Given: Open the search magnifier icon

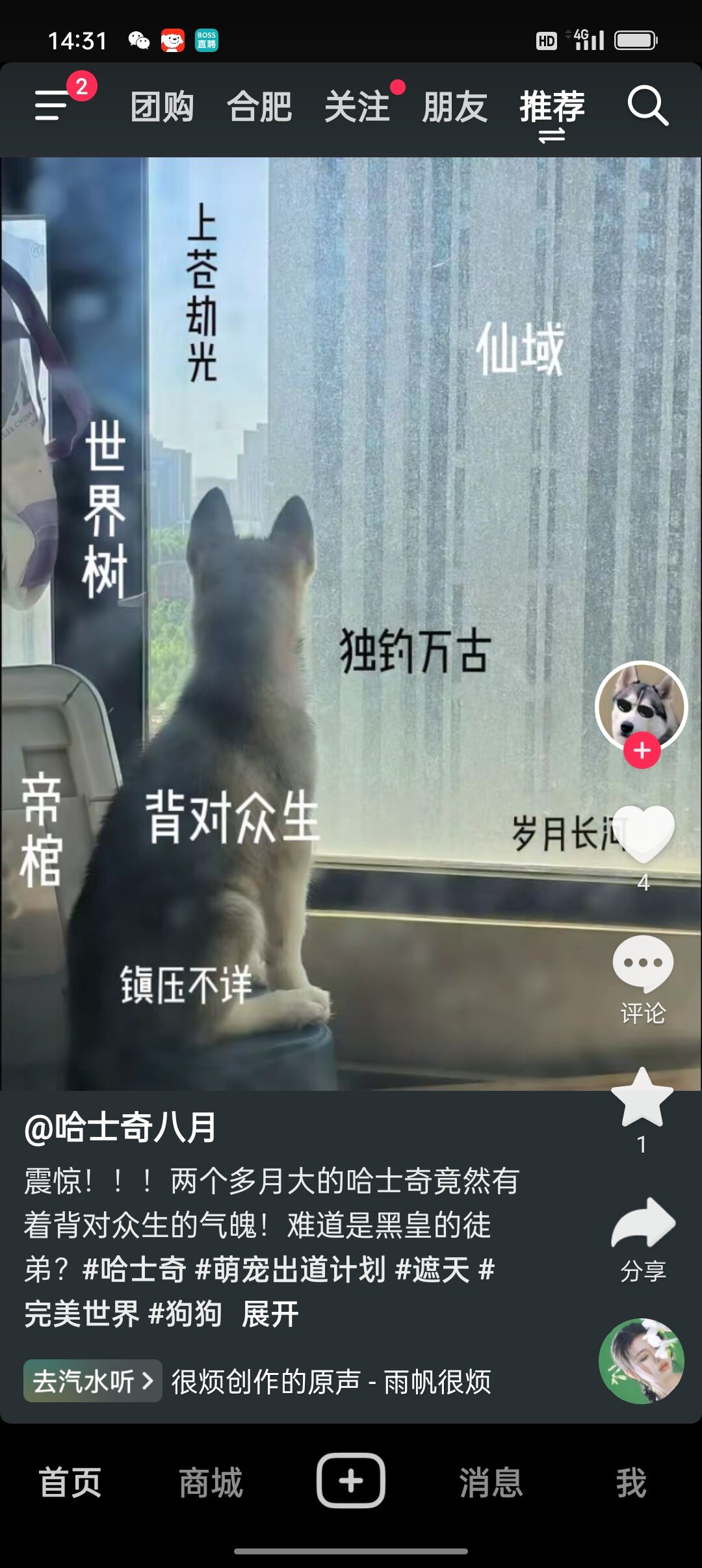Looking at the screenshot, I should tap(648, 106).
